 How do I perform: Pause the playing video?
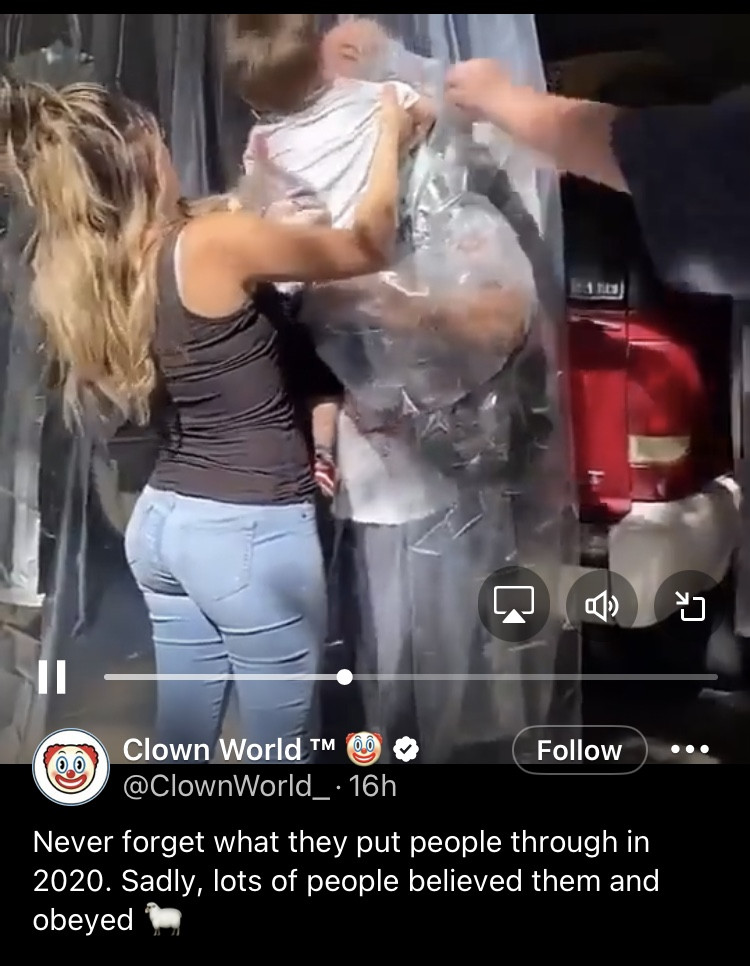(51, 677)
